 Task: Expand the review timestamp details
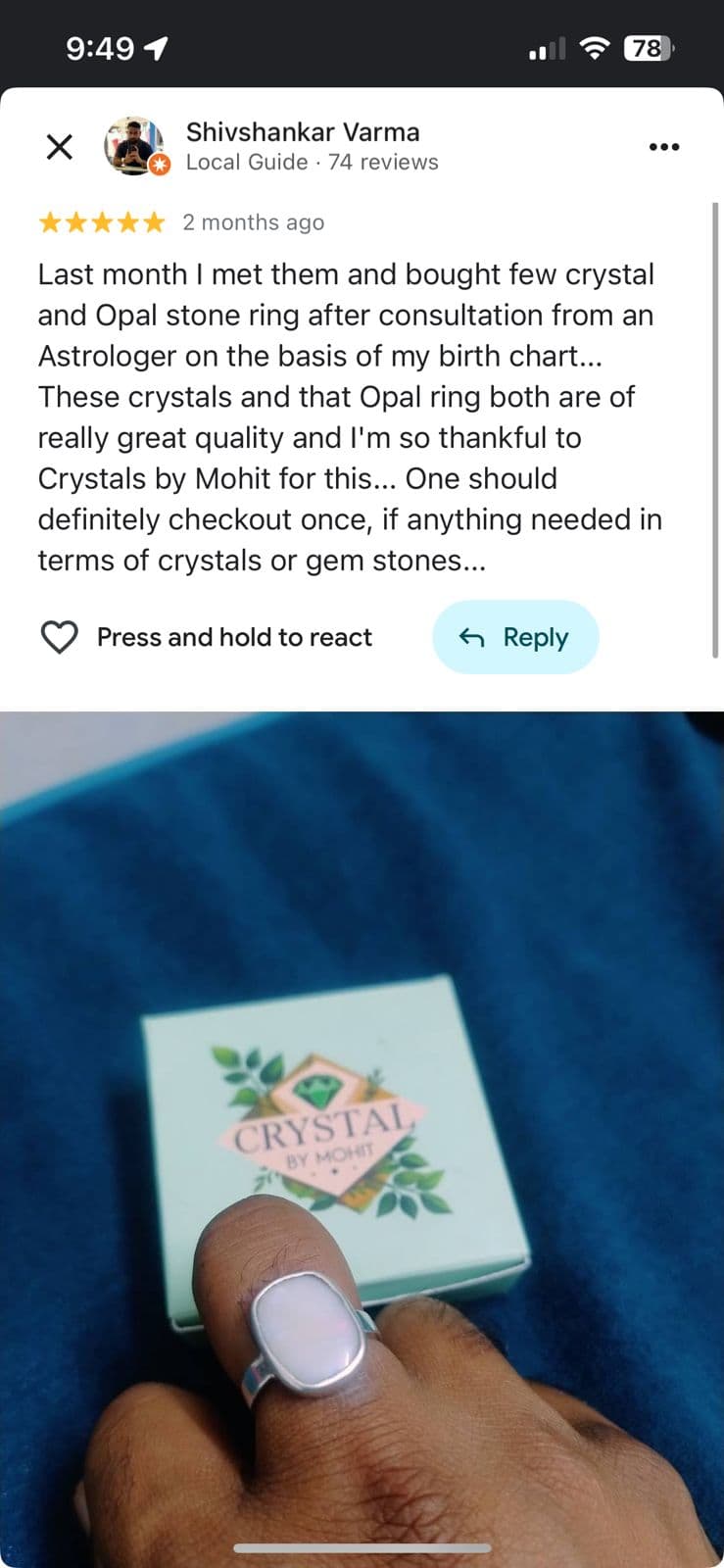[253, 222]
